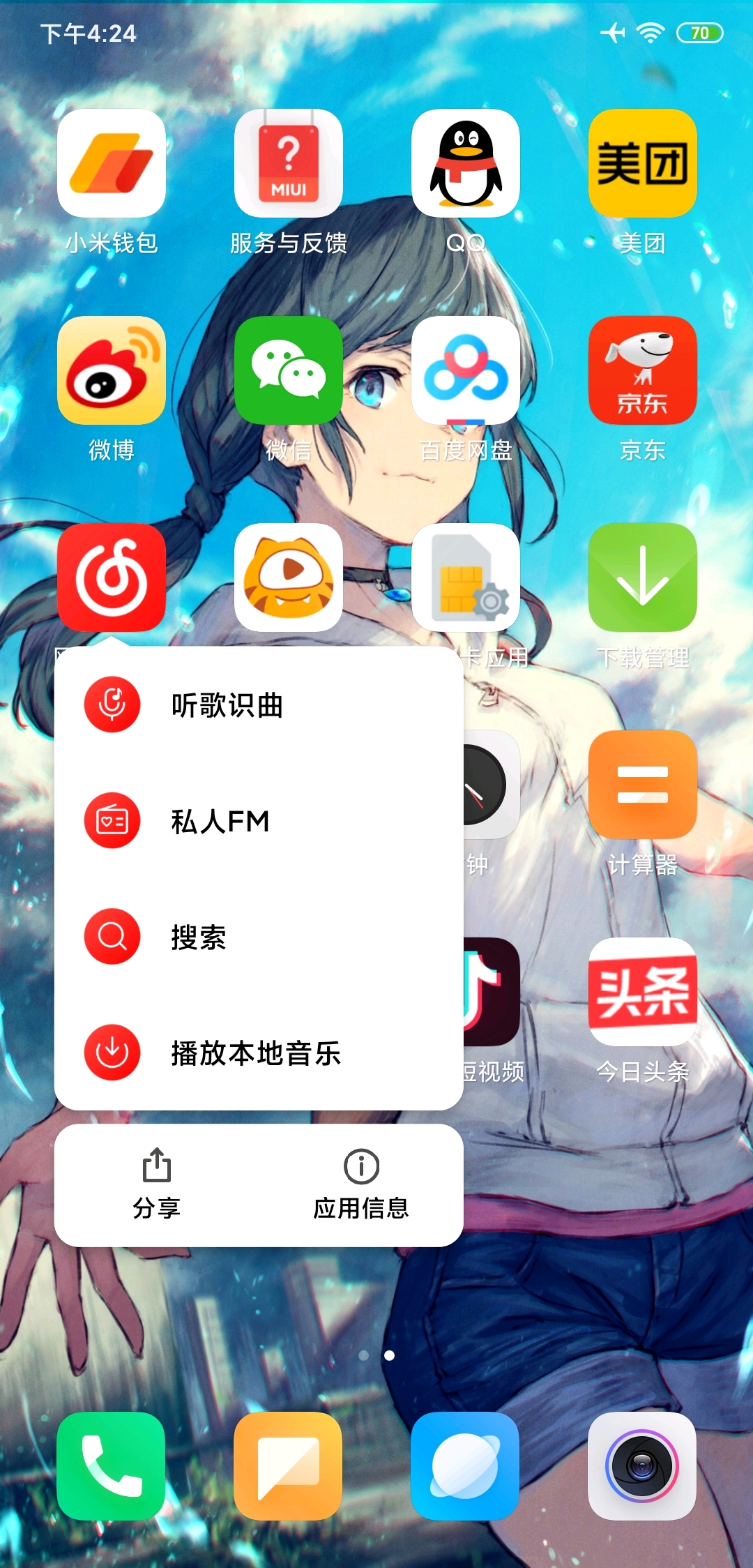Screen dimensions: 753x1568
Task: Launch the 计算器 calculator
Action: (x=643, y=785)
